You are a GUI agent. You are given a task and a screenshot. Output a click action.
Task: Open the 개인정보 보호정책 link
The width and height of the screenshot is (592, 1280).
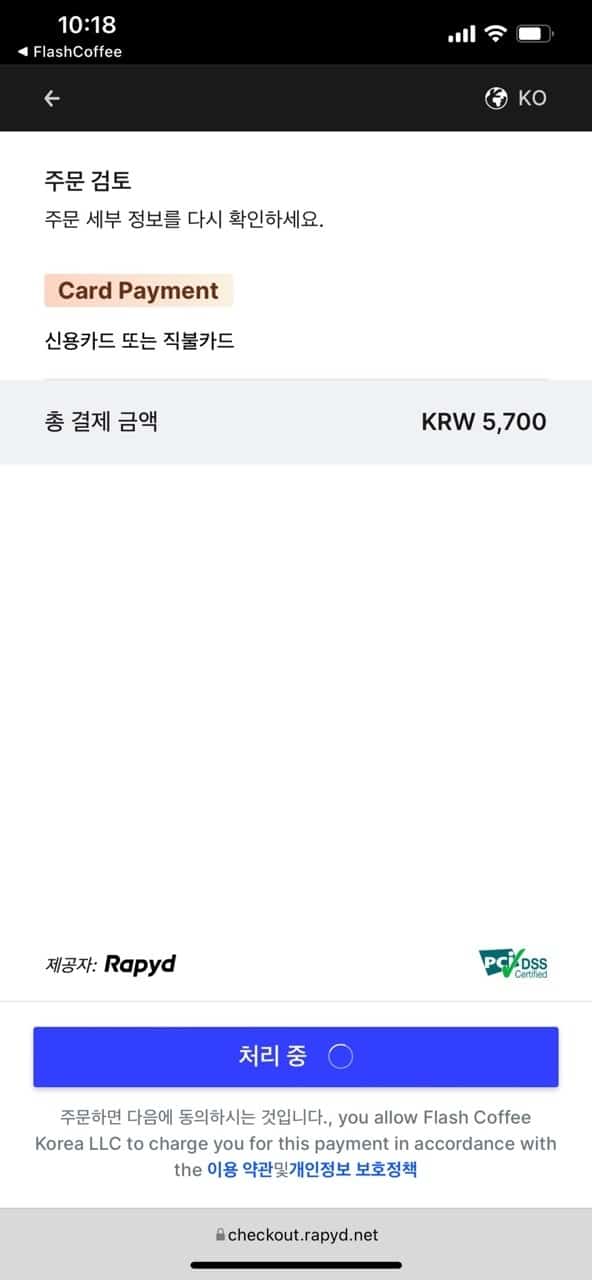pyautogui.click(x=352, y=1169)
